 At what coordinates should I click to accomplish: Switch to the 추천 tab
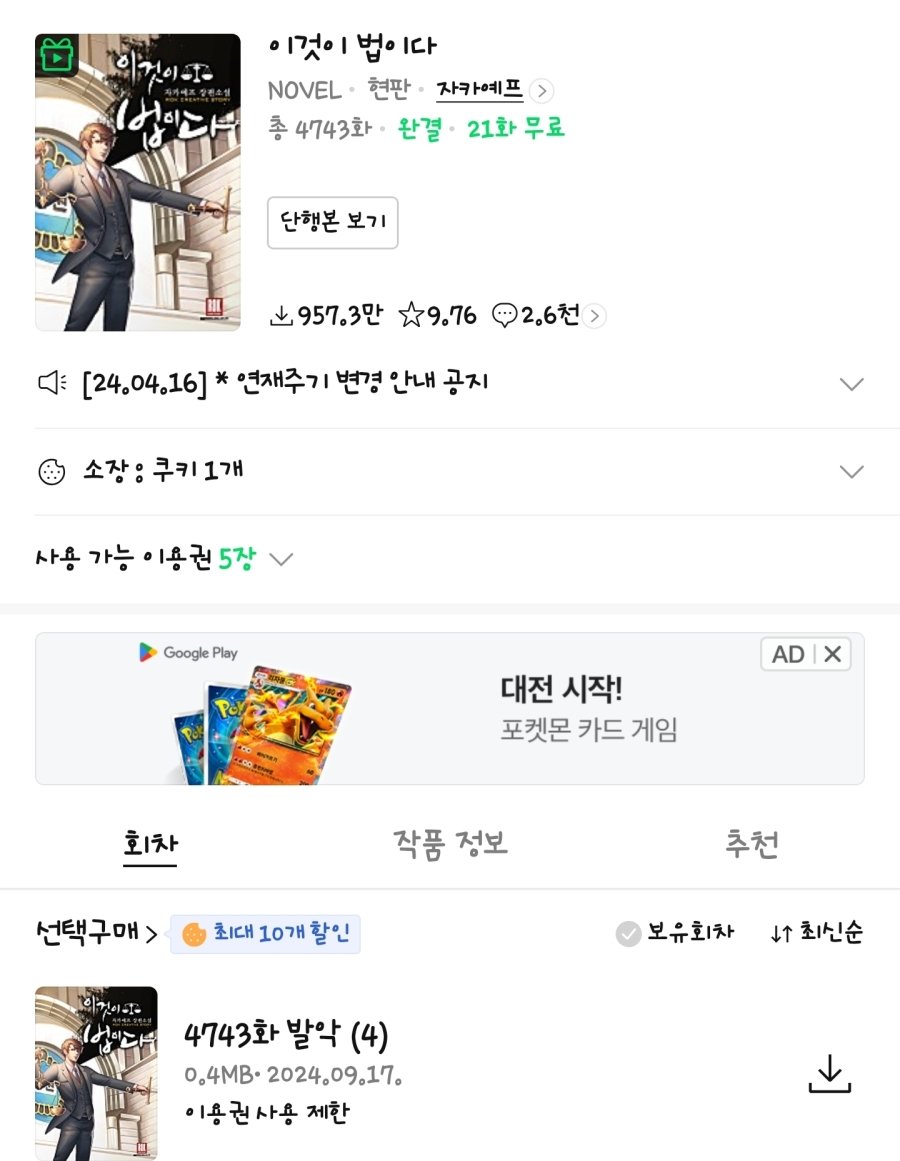(x=751, y=844)
